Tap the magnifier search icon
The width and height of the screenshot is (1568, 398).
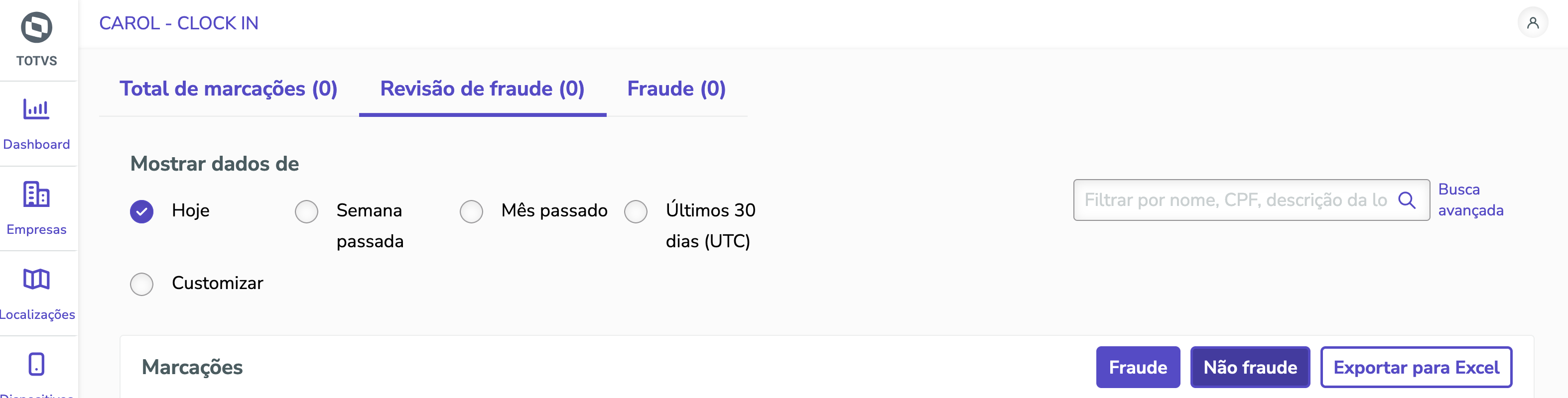tap(1407, 200)
